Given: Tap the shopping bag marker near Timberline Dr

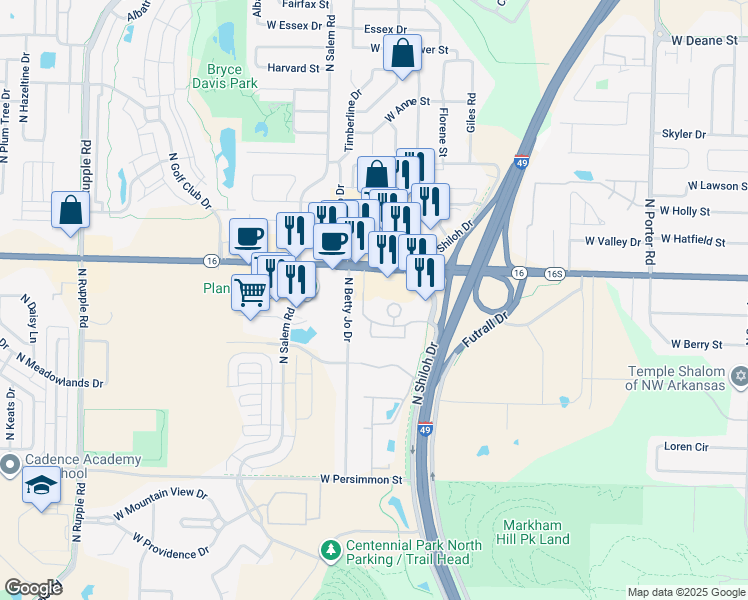Looking at the screenshot, I should tap(375, 174).
